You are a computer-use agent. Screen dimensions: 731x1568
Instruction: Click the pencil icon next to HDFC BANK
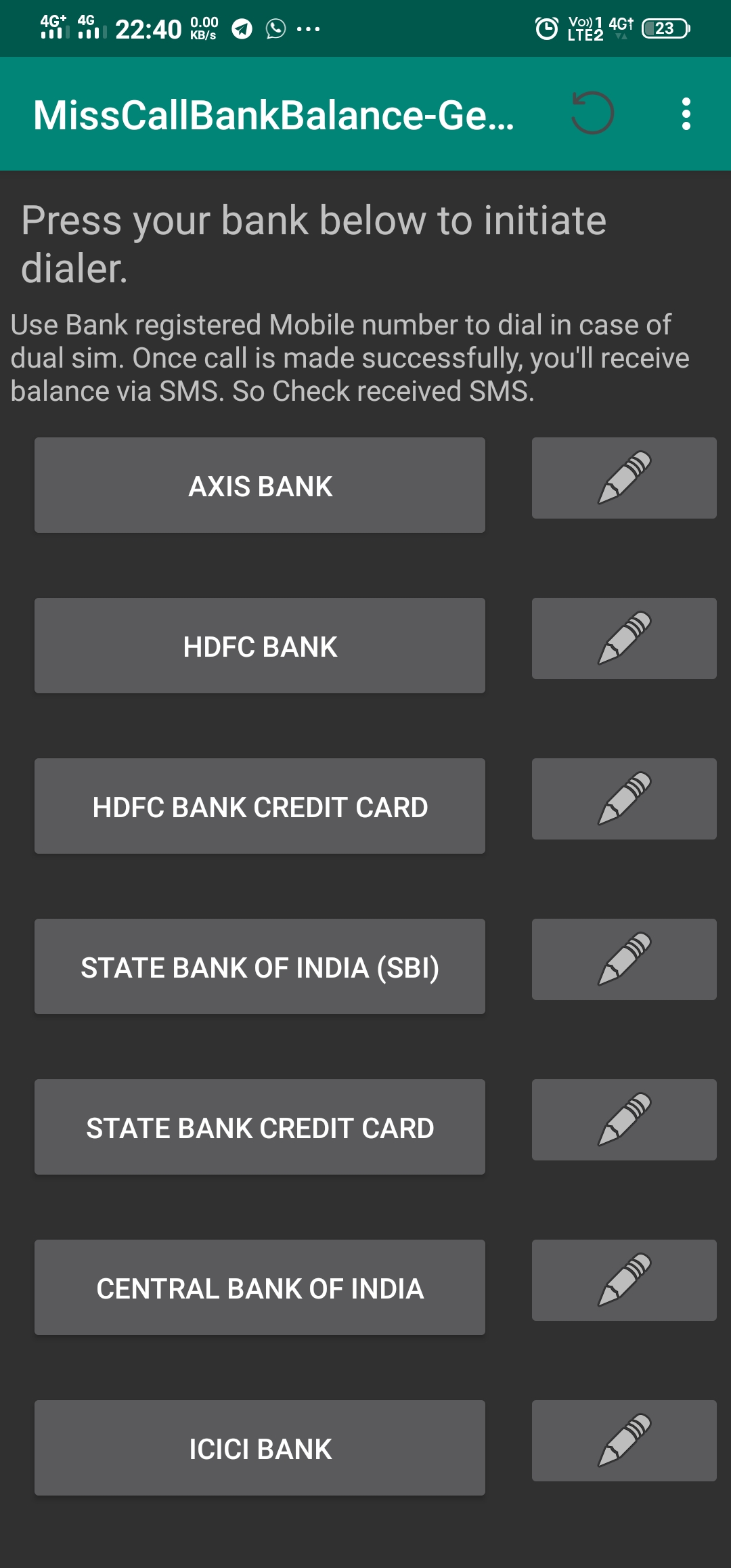[623, 638]
